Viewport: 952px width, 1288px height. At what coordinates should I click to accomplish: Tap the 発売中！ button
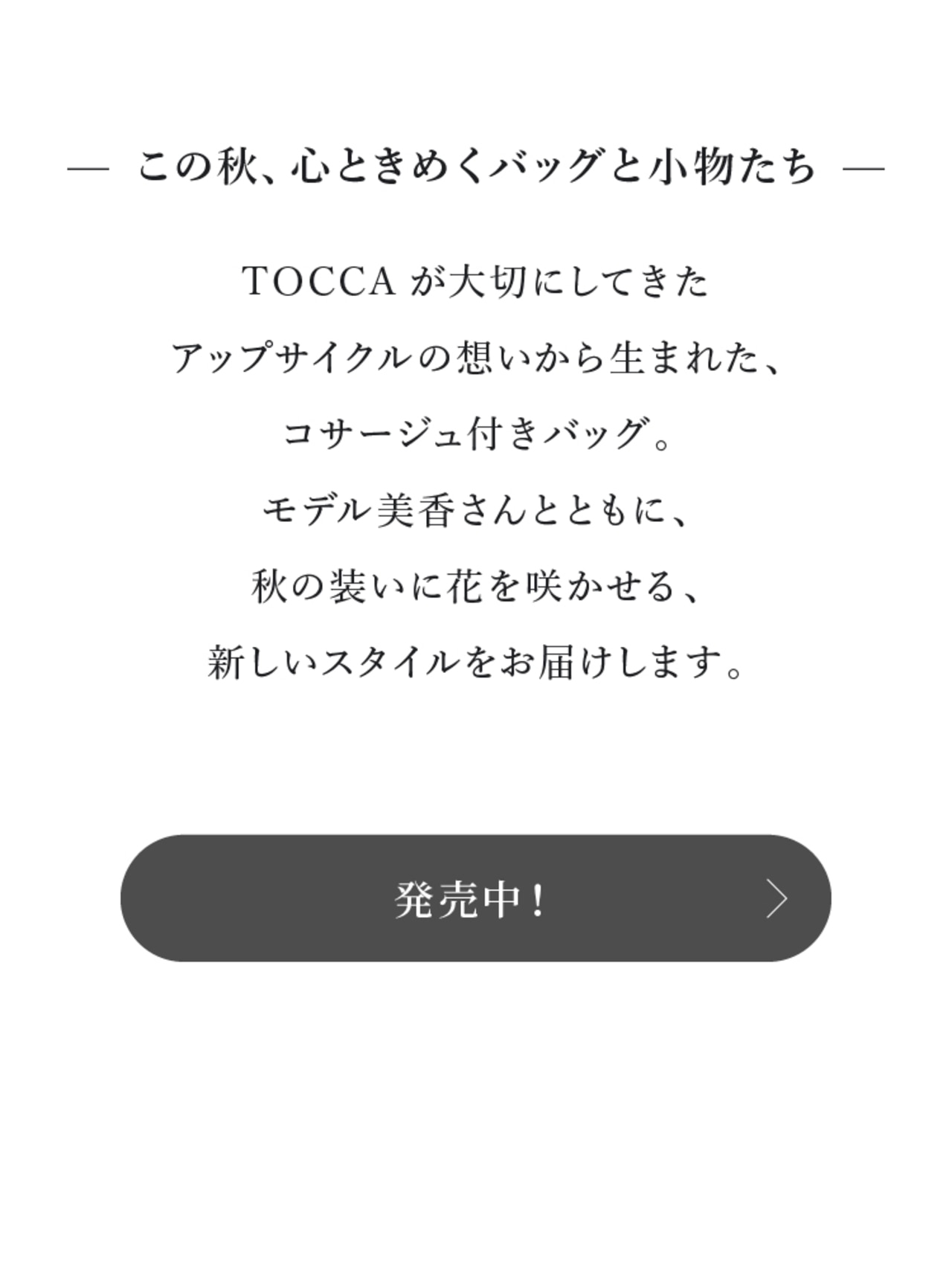475,898
